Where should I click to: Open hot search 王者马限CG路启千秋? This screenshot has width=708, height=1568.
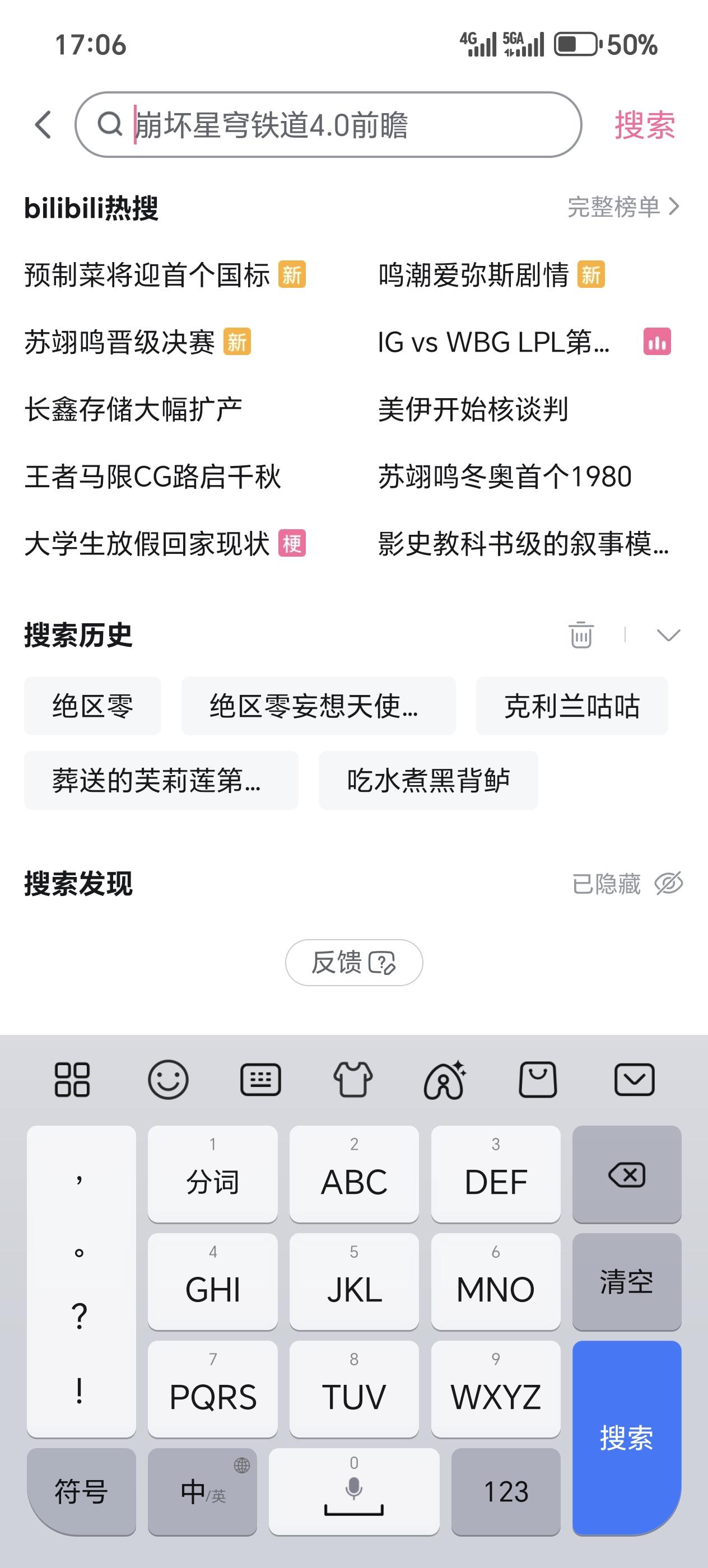153,476
